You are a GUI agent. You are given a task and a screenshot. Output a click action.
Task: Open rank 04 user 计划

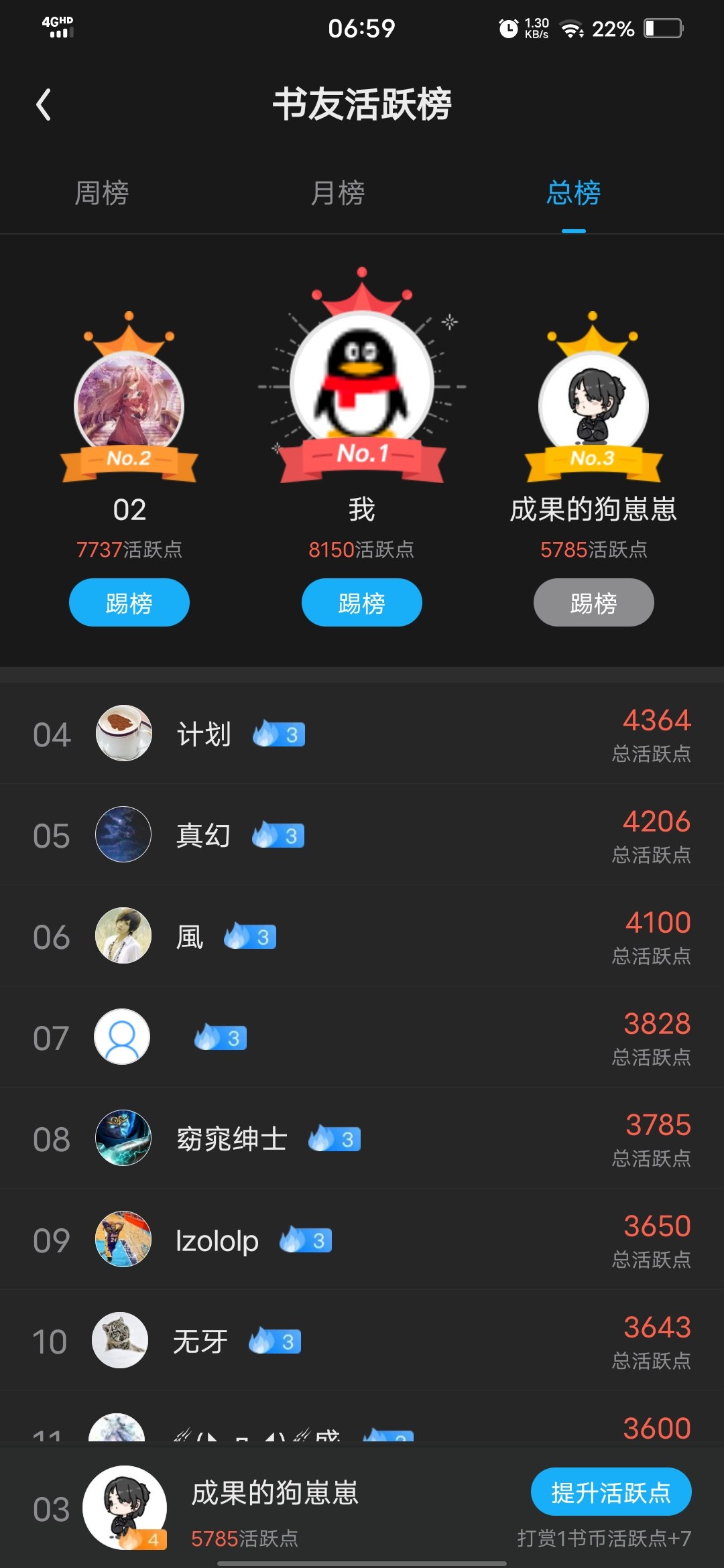(204, 734)
